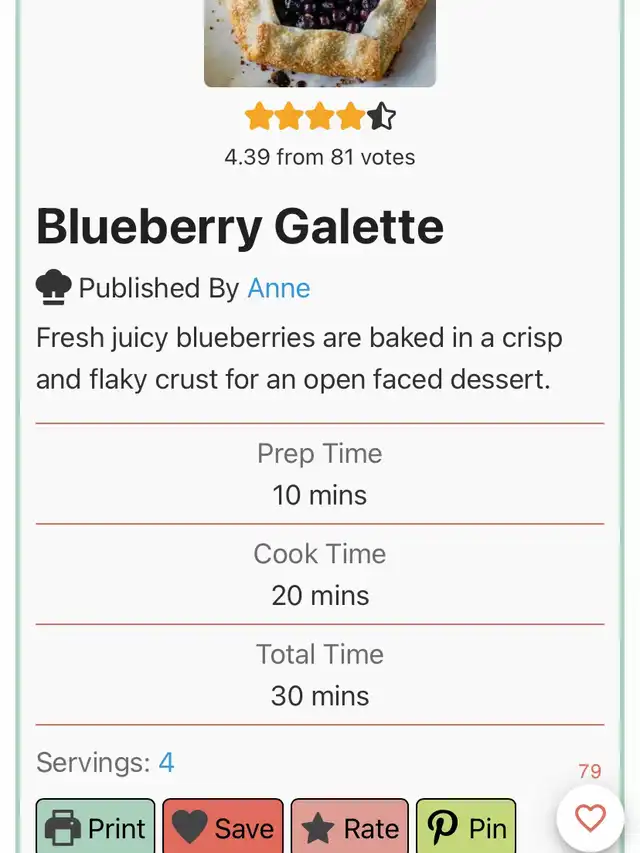Tap the floating heart favorite button
This screenshot has height=853, width=640.
point(590,819)
